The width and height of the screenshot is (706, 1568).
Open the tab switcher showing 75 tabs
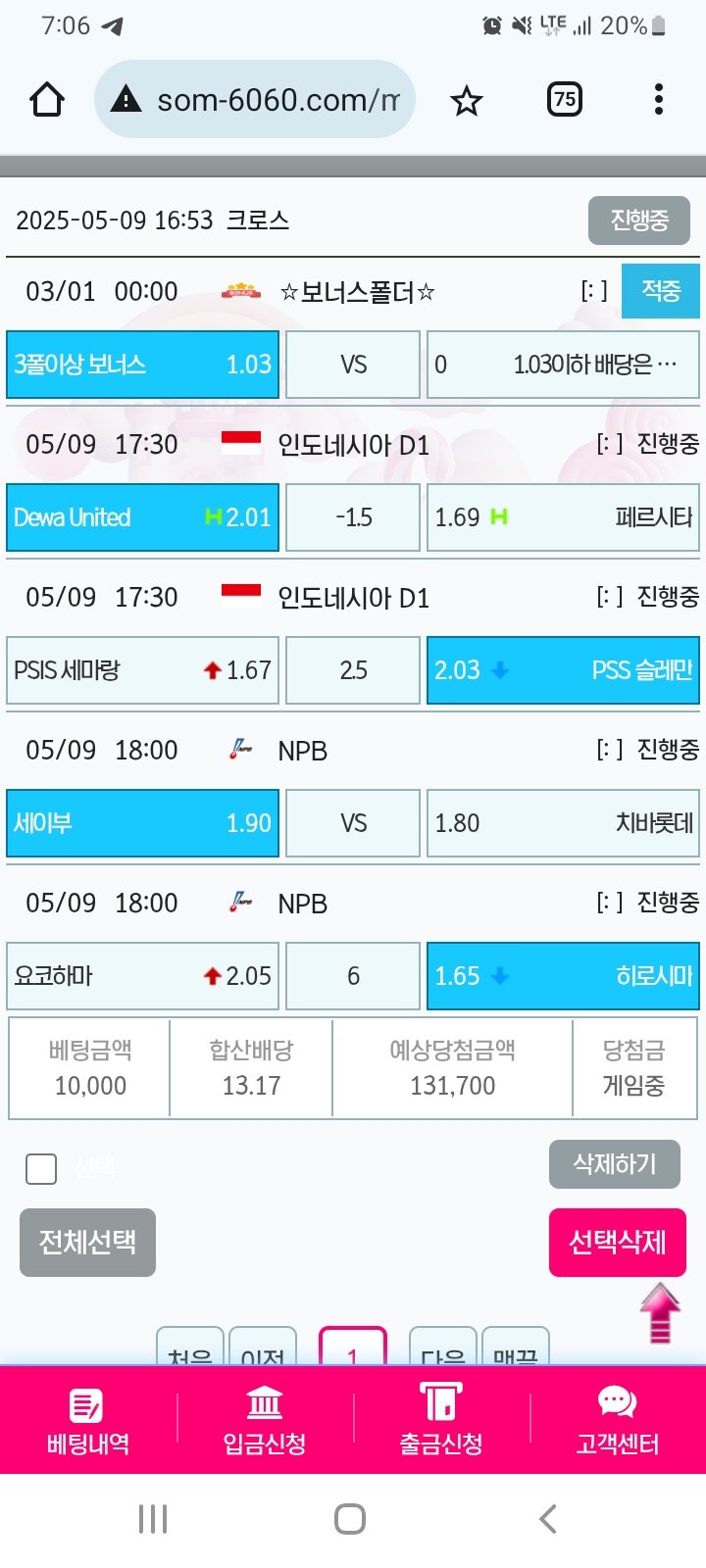(564, 99)
